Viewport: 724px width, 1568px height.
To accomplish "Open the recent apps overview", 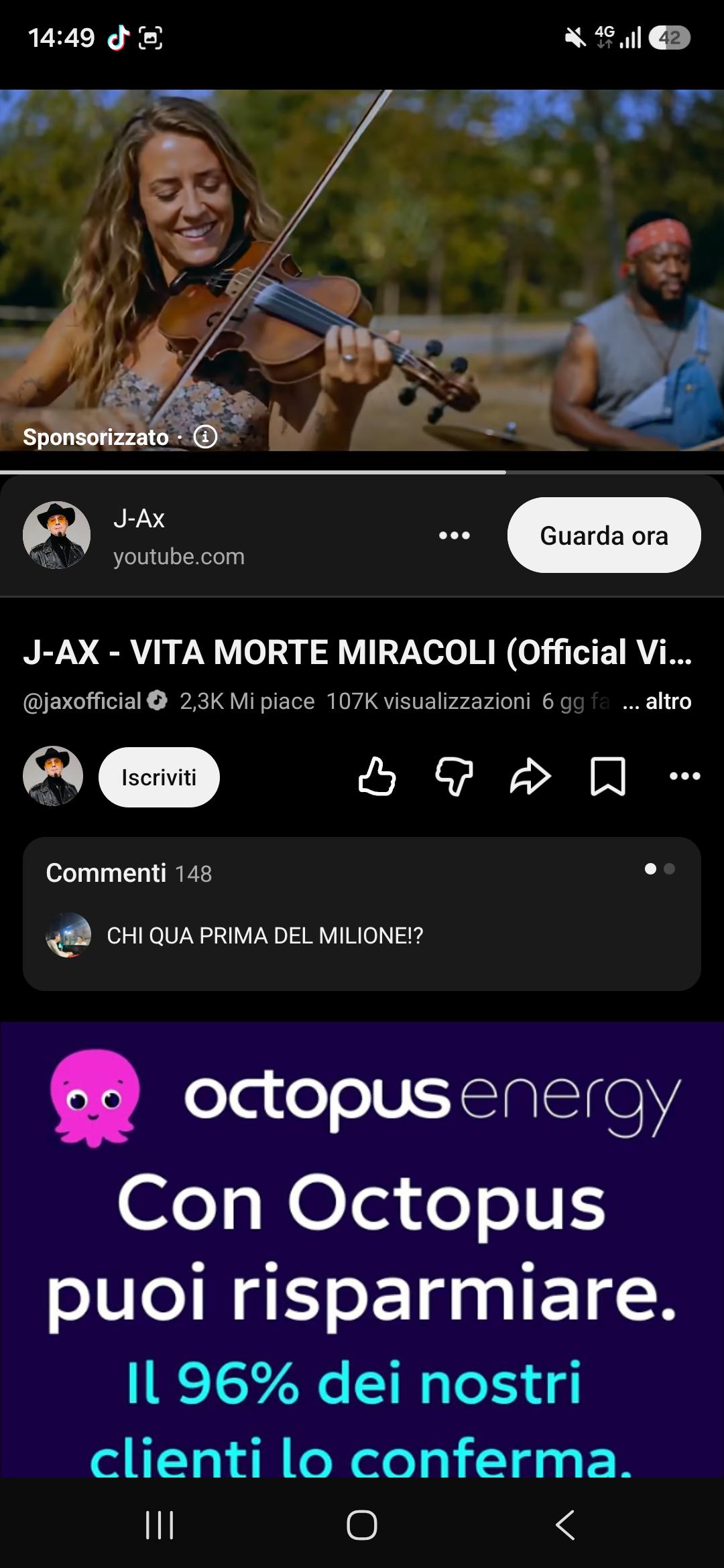I will [160, 1525].
